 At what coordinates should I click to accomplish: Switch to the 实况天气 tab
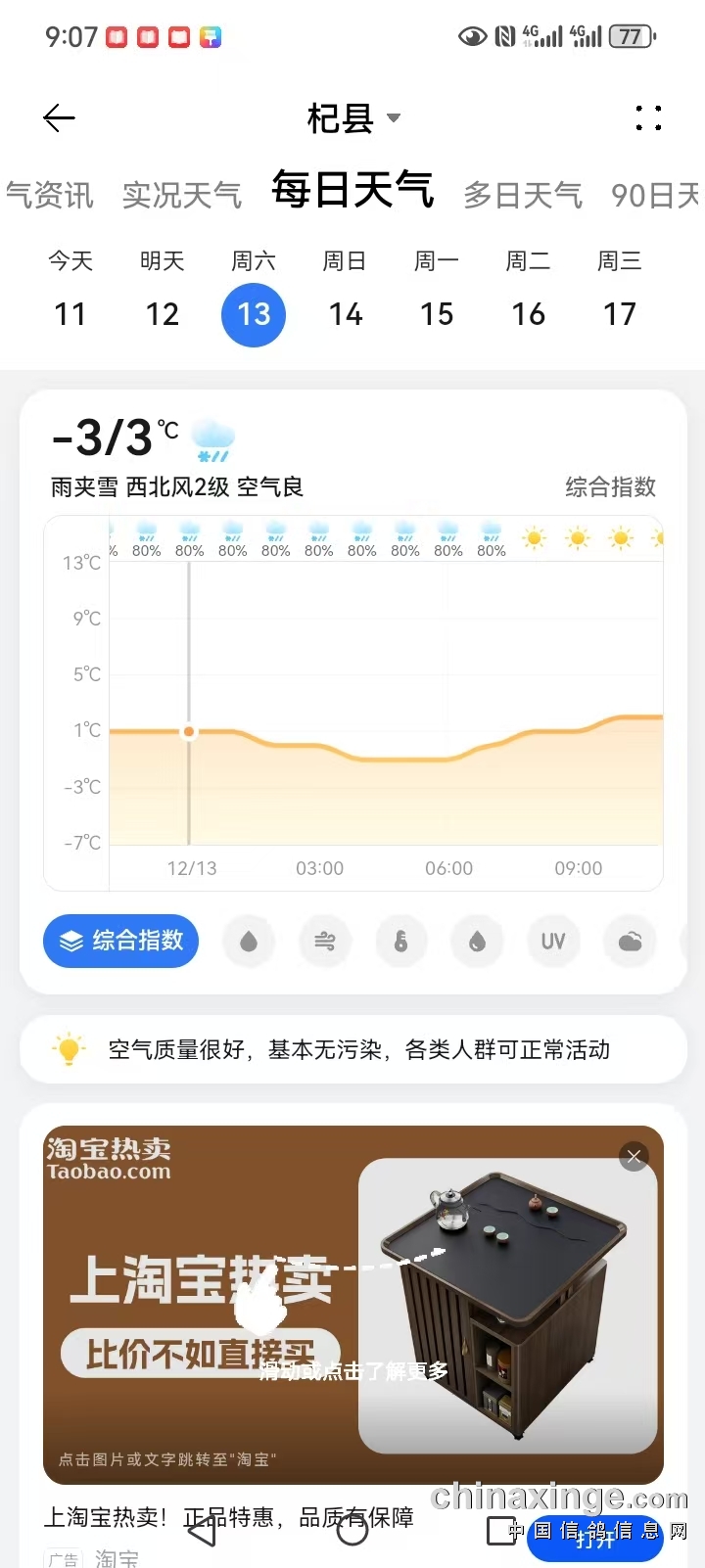click(181, 195)
